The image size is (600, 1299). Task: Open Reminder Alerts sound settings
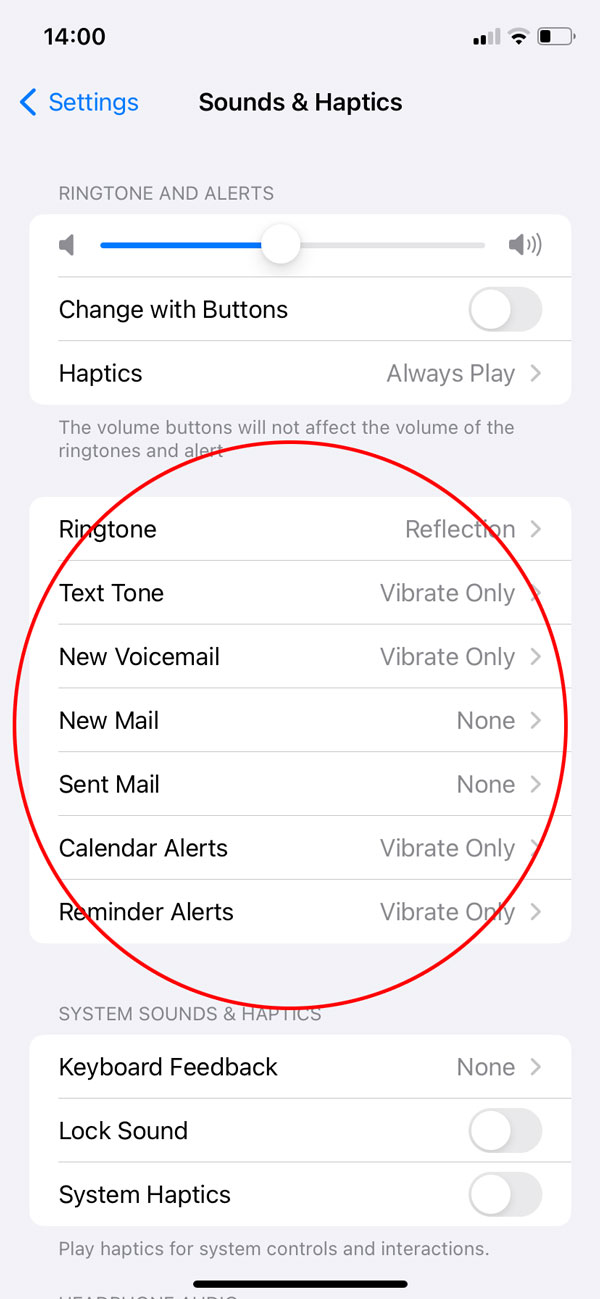300,912
